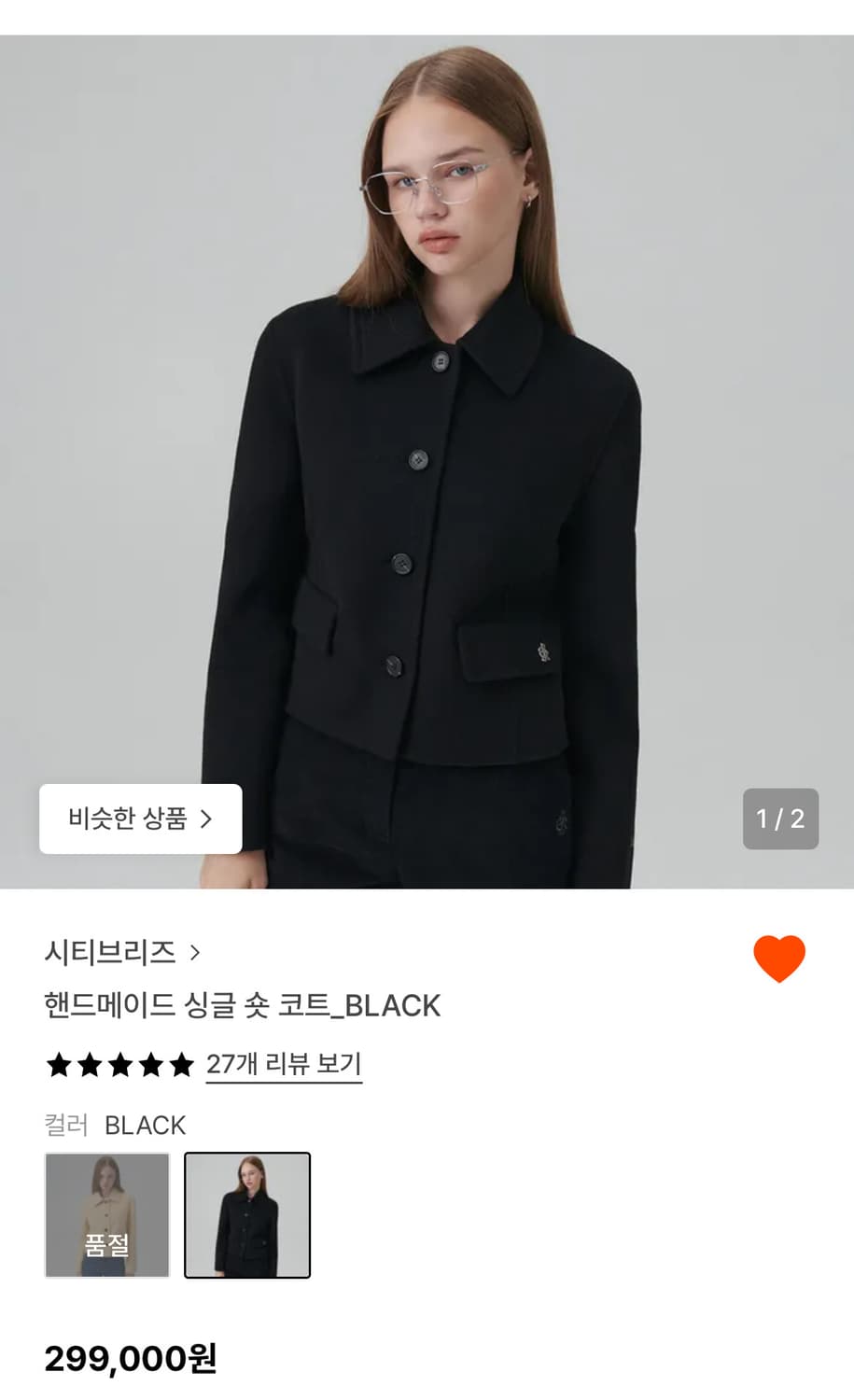Click the 품절 sold-out badge

tap(105, 1243)
